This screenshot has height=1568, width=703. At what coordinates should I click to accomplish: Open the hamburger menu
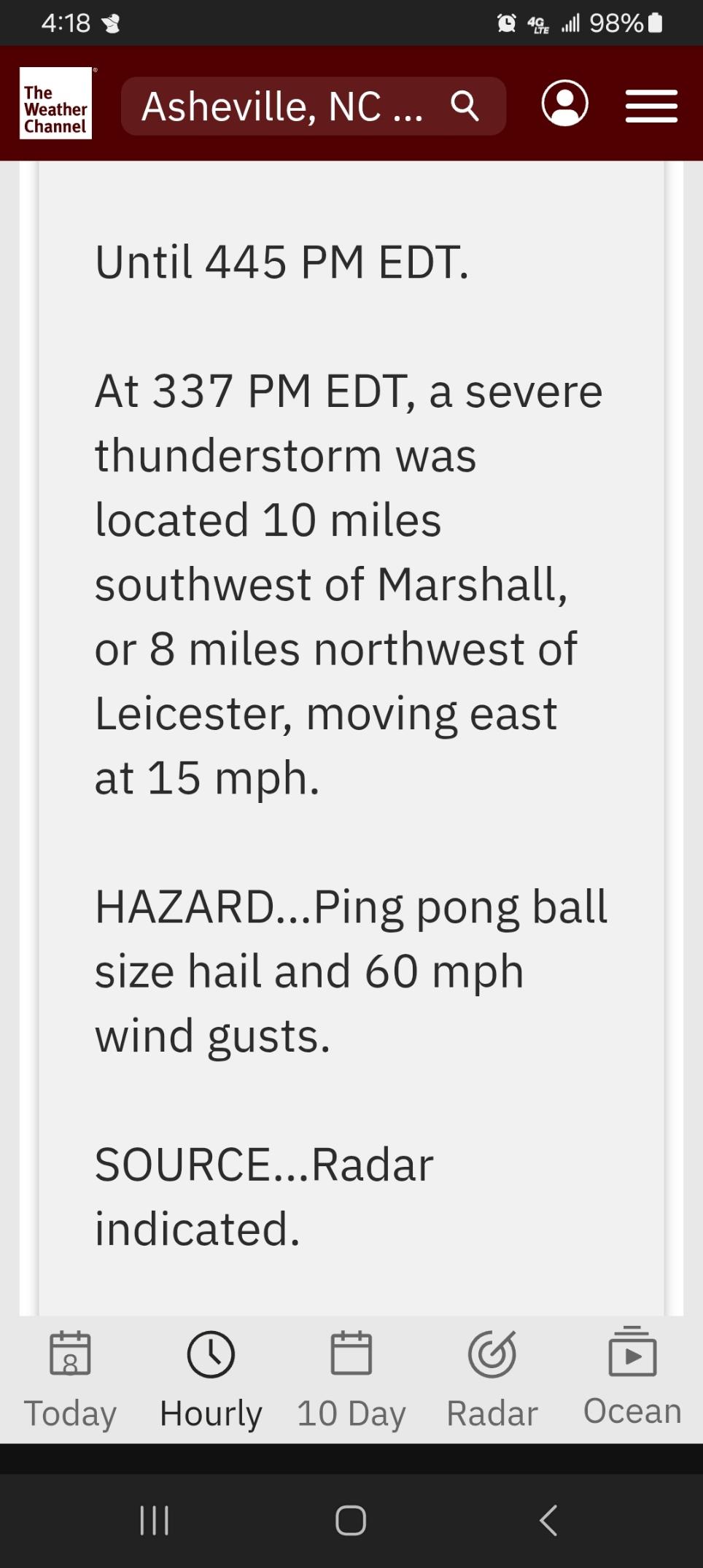click(x=651, y=106)
